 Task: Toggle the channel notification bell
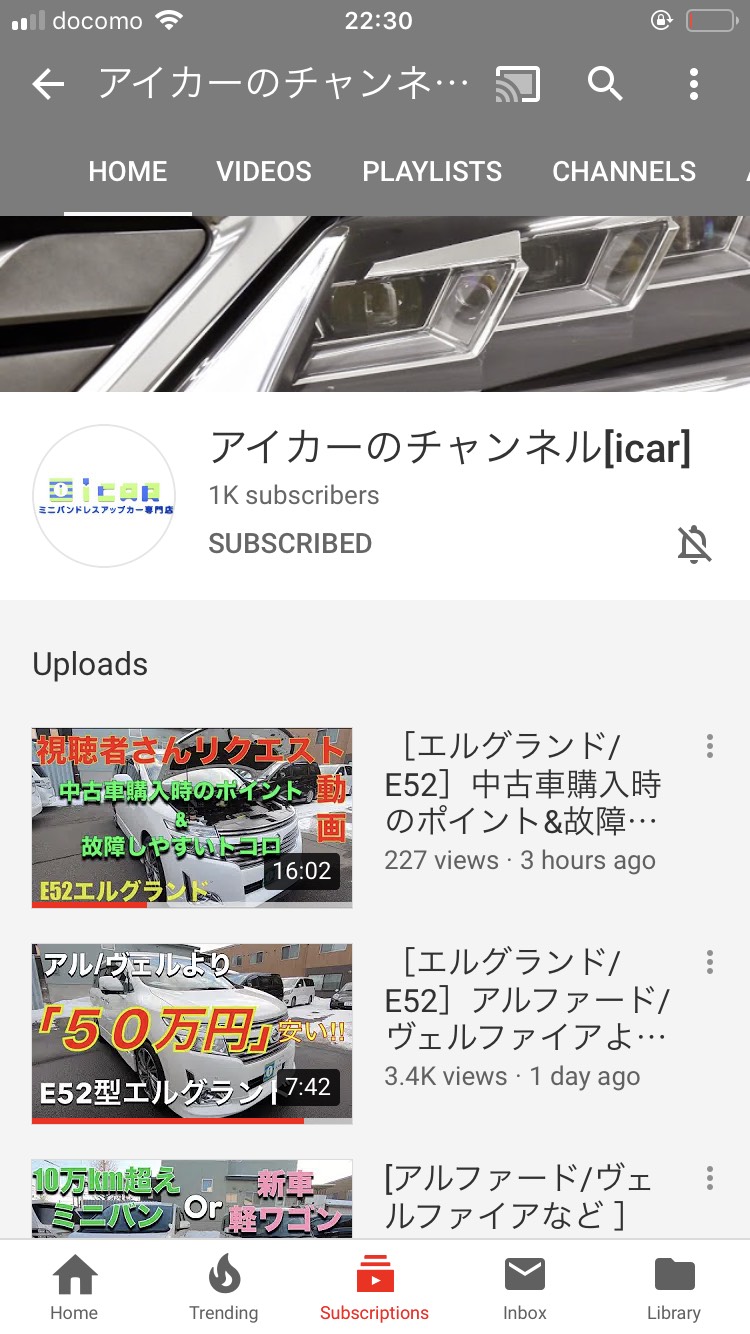pyautogui.click(x=694, y=544)
